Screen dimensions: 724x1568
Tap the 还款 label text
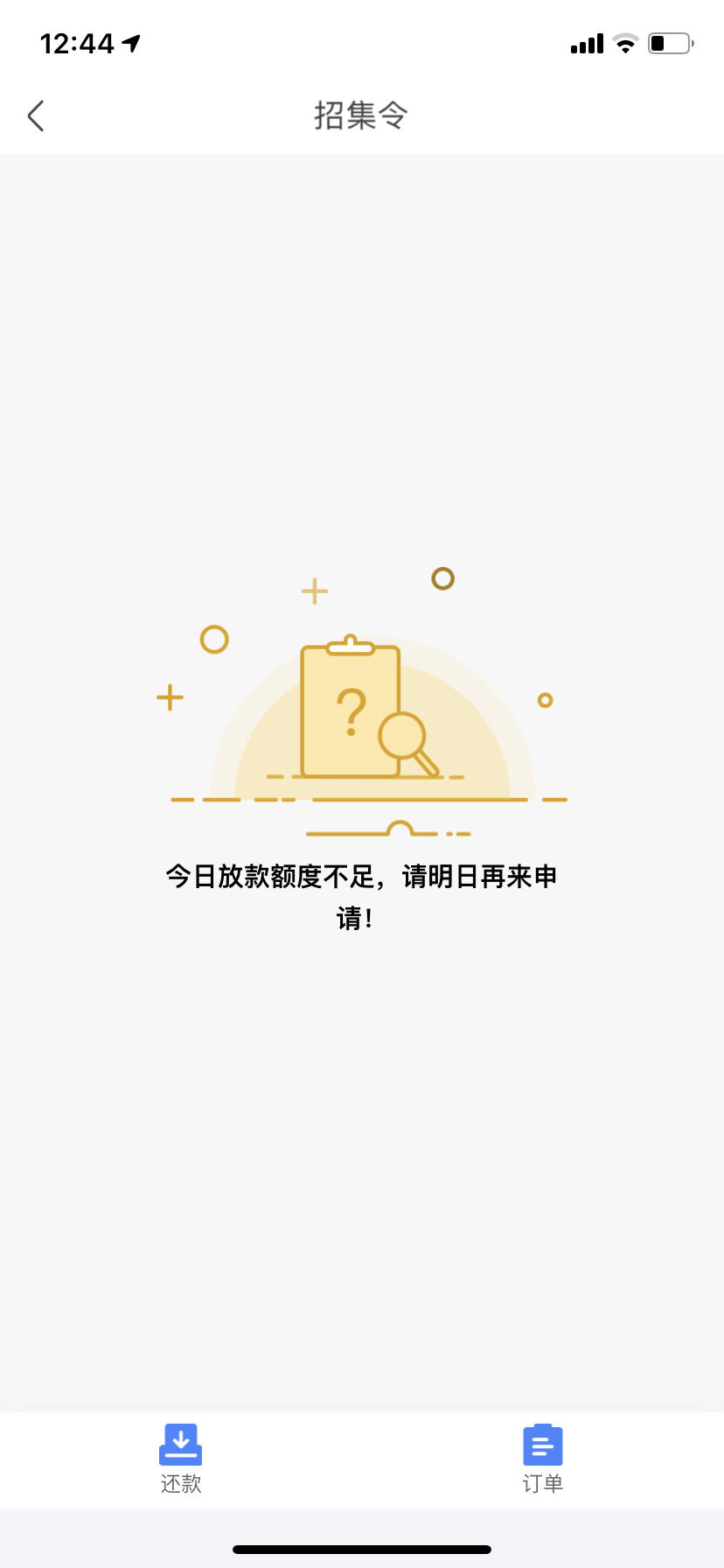[180, 1483]
